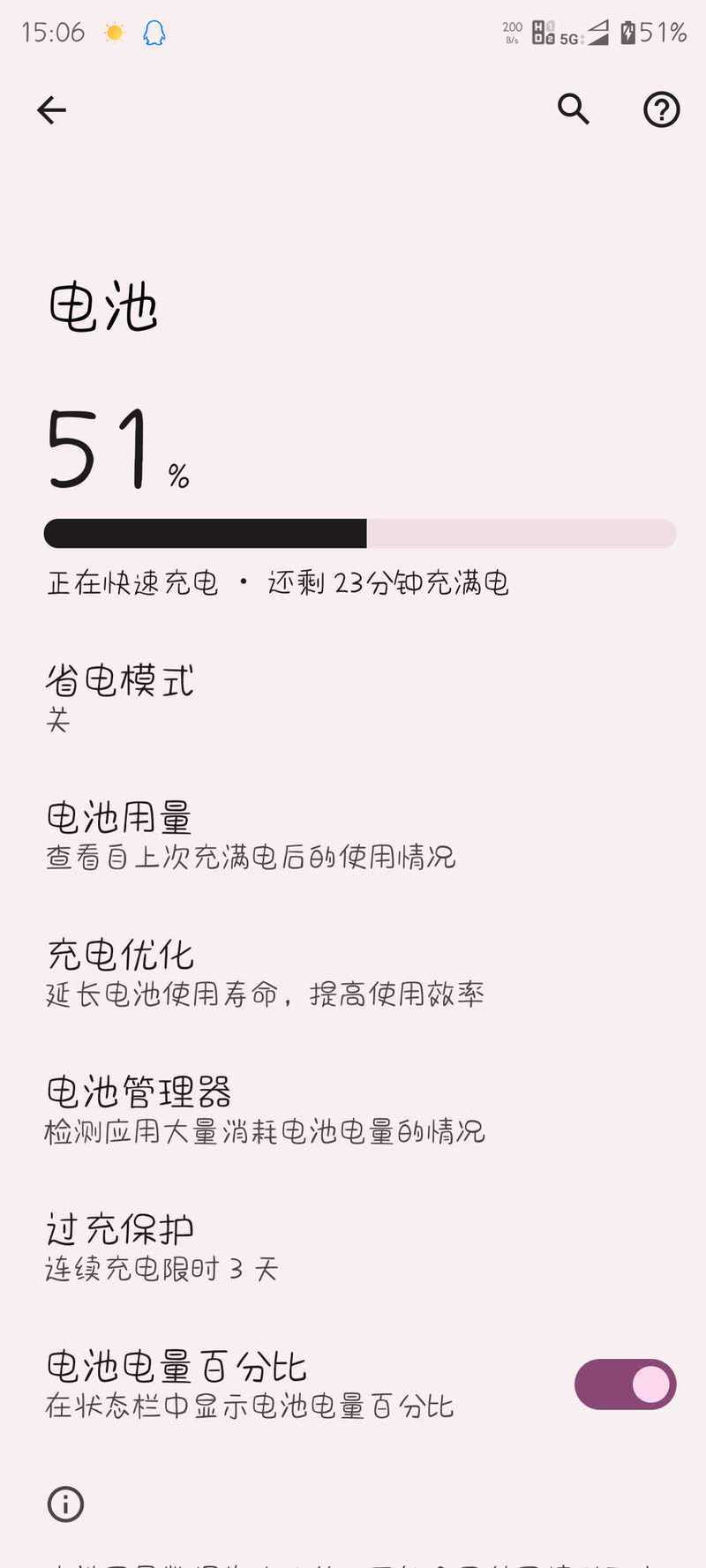Open the help icon
This screenshot has height=1568, width=706.
(x=661, y=110)
